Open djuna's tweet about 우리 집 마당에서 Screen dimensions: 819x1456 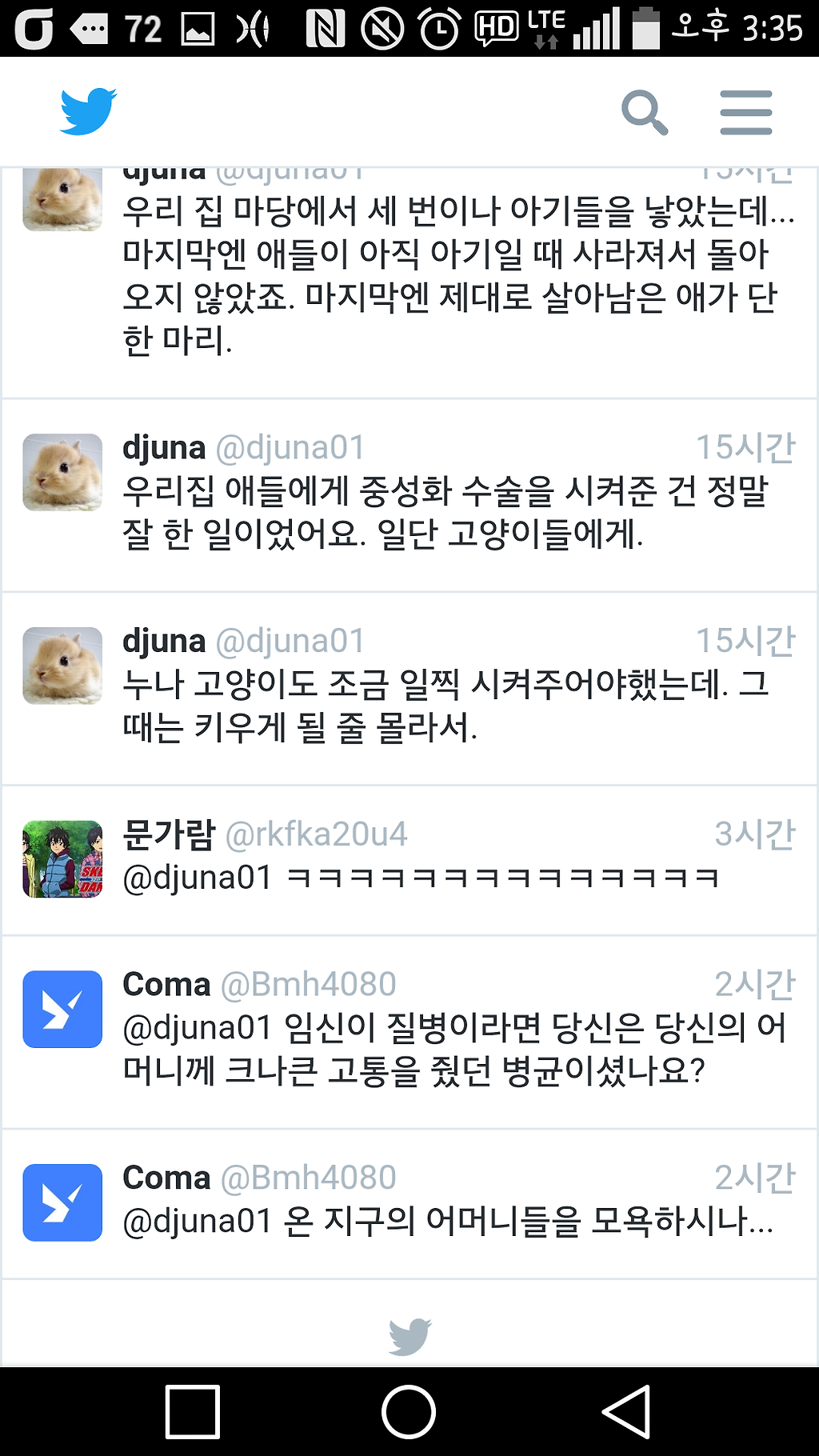[x=409, y=282]
